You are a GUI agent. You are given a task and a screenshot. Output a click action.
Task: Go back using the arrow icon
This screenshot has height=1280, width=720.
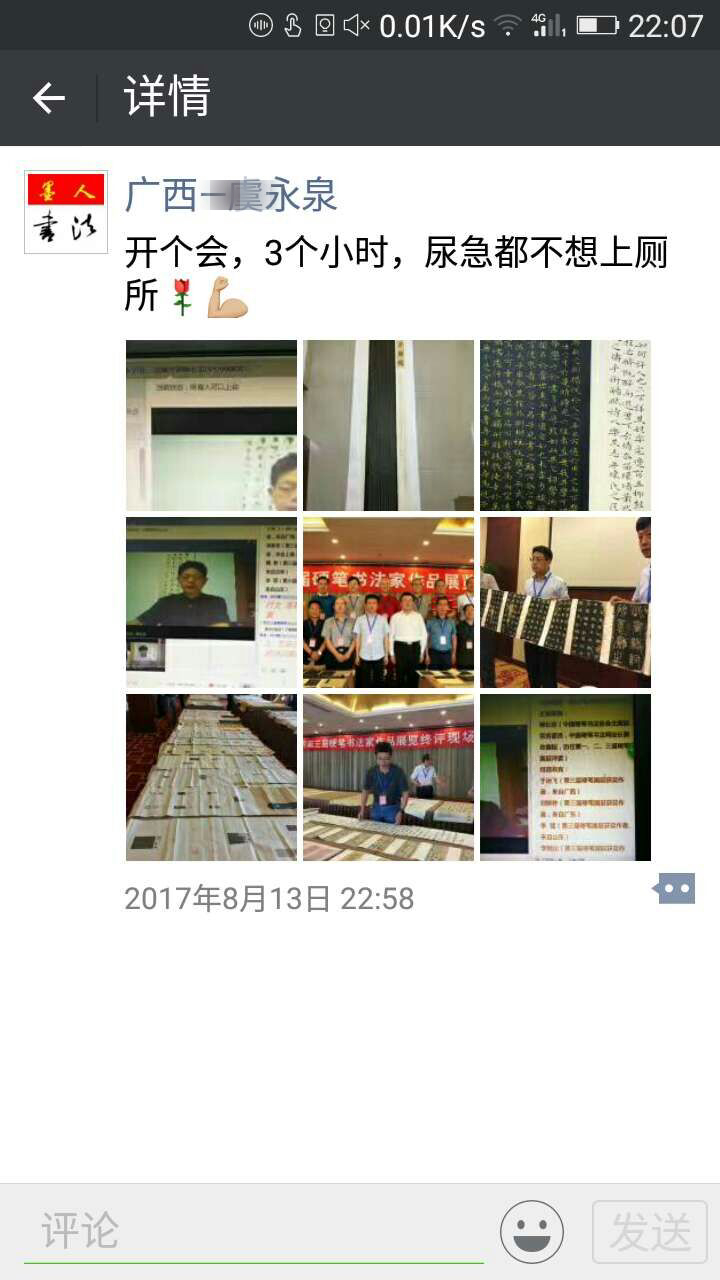(x=48, y=98)
